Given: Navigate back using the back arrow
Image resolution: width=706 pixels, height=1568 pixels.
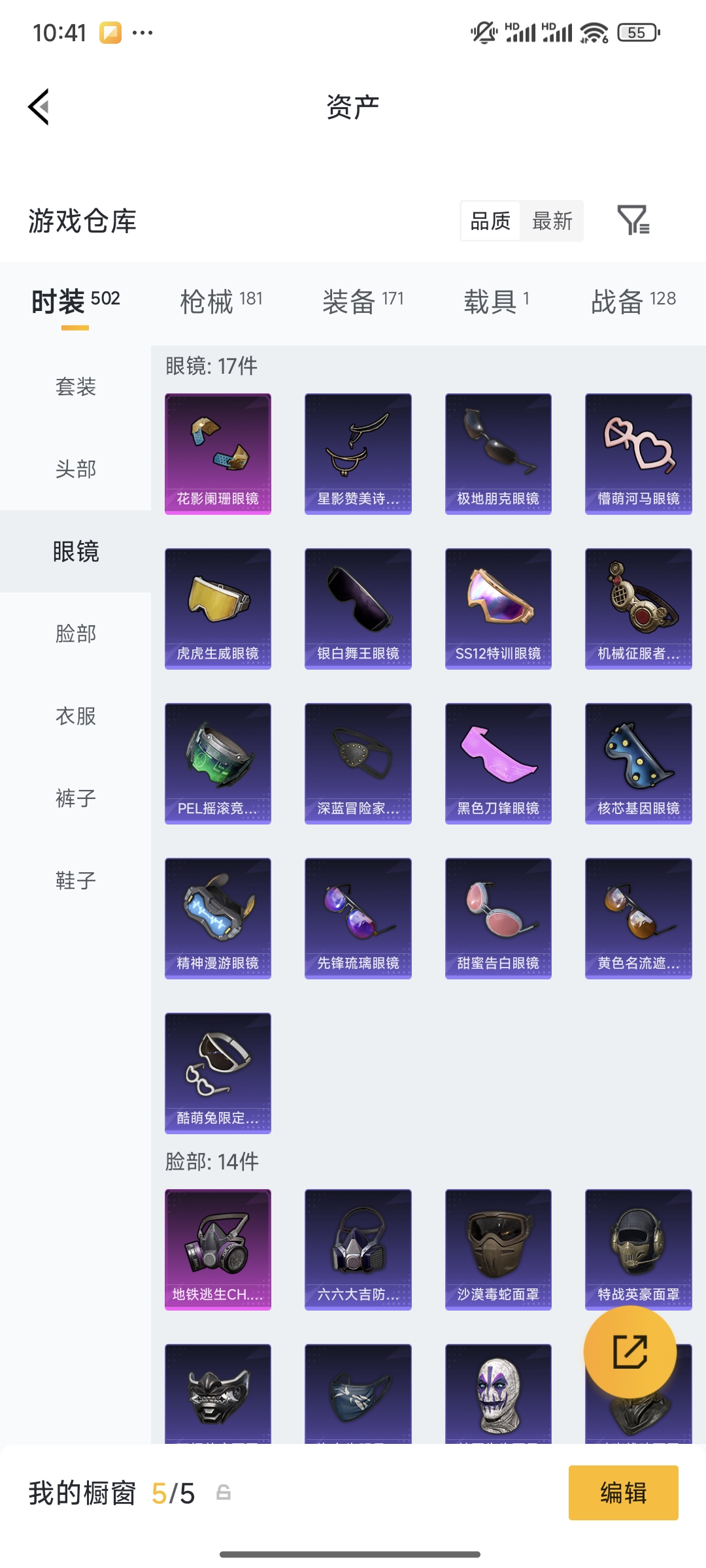Looking at the screenshot, I should (x=41, y=108).
